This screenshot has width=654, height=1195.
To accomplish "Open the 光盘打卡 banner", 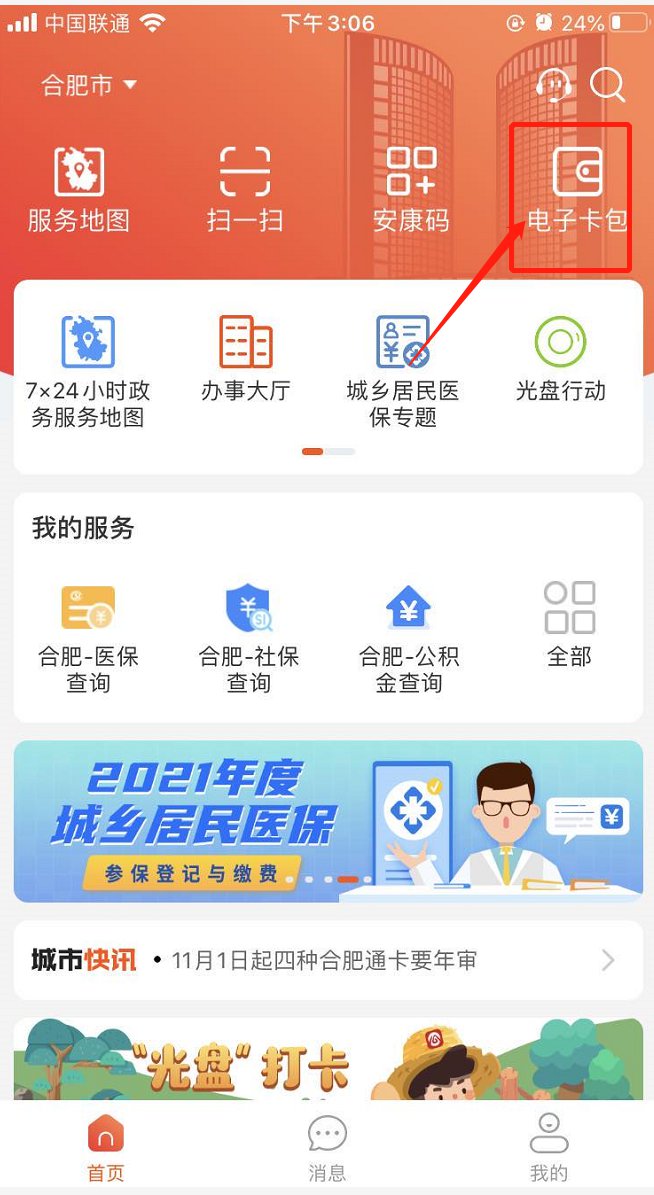I will [x=328, y=1059].
